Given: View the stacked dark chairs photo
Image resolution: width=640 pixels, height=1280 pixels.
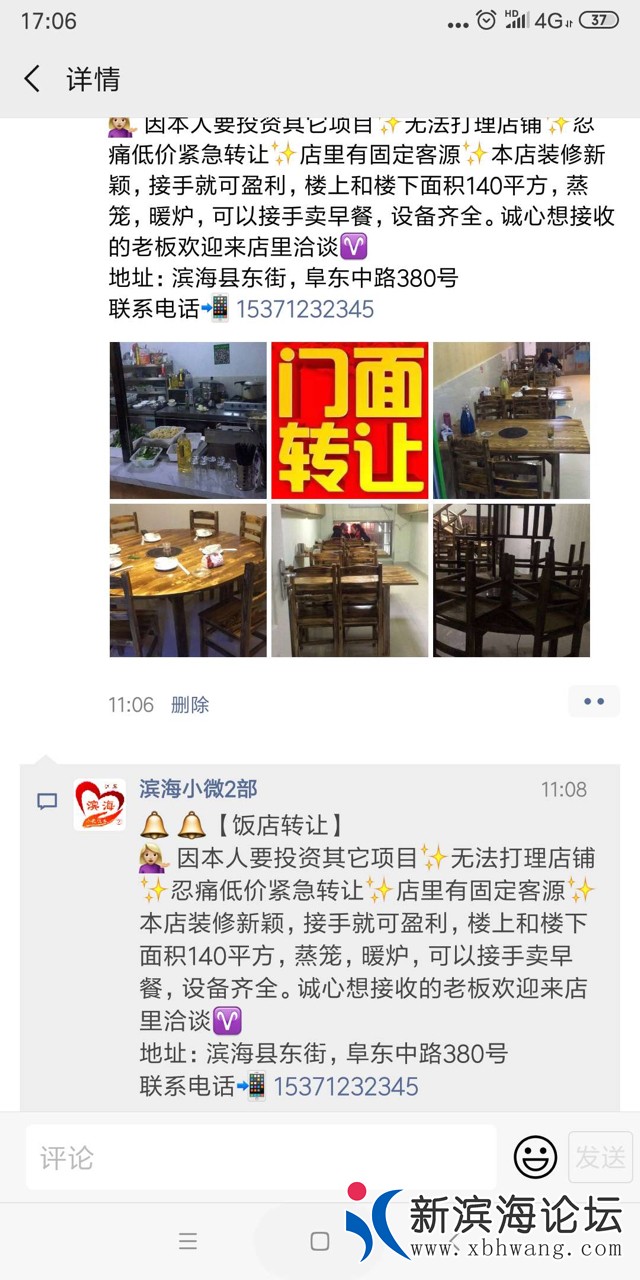Looking at the screenshot, I should point(511,580).
